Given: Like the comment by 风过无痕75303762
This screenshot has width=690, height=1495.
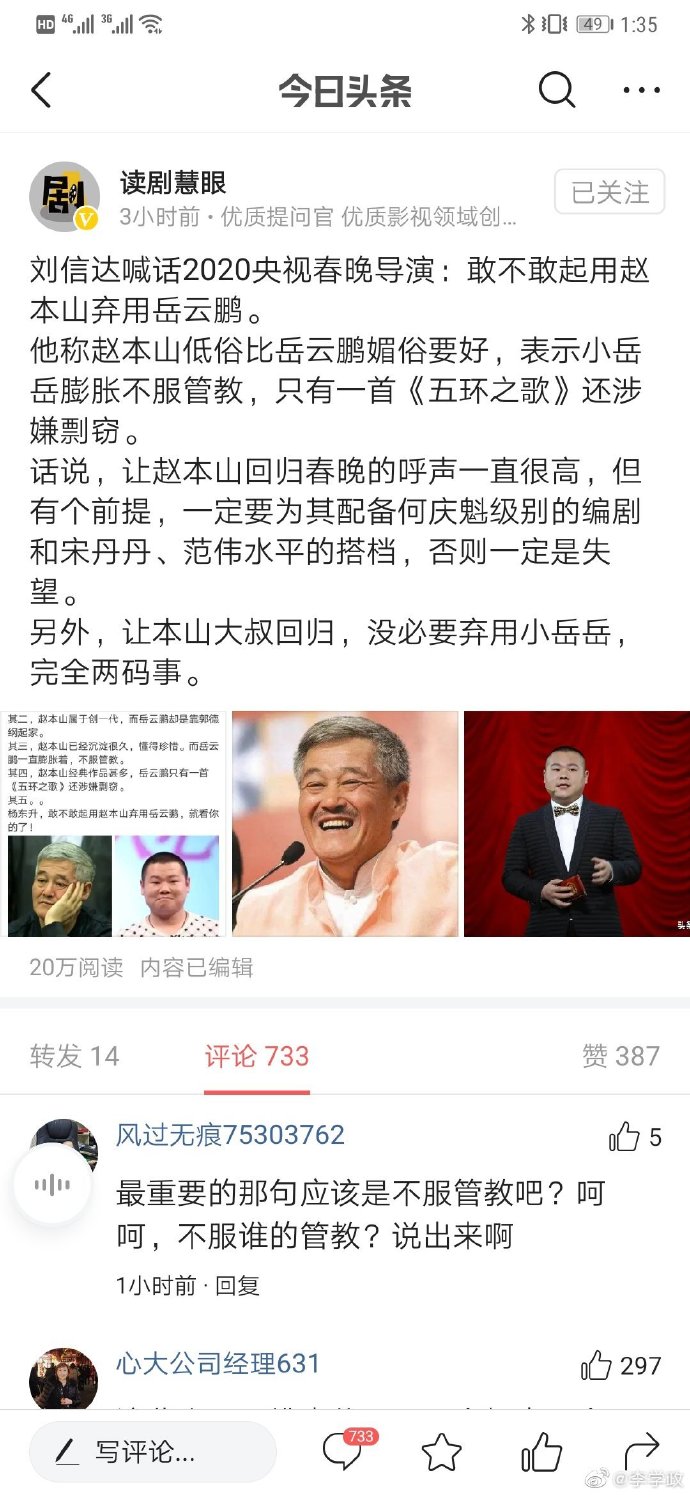Looking at the screenshot, I should tap(625, 1137).
